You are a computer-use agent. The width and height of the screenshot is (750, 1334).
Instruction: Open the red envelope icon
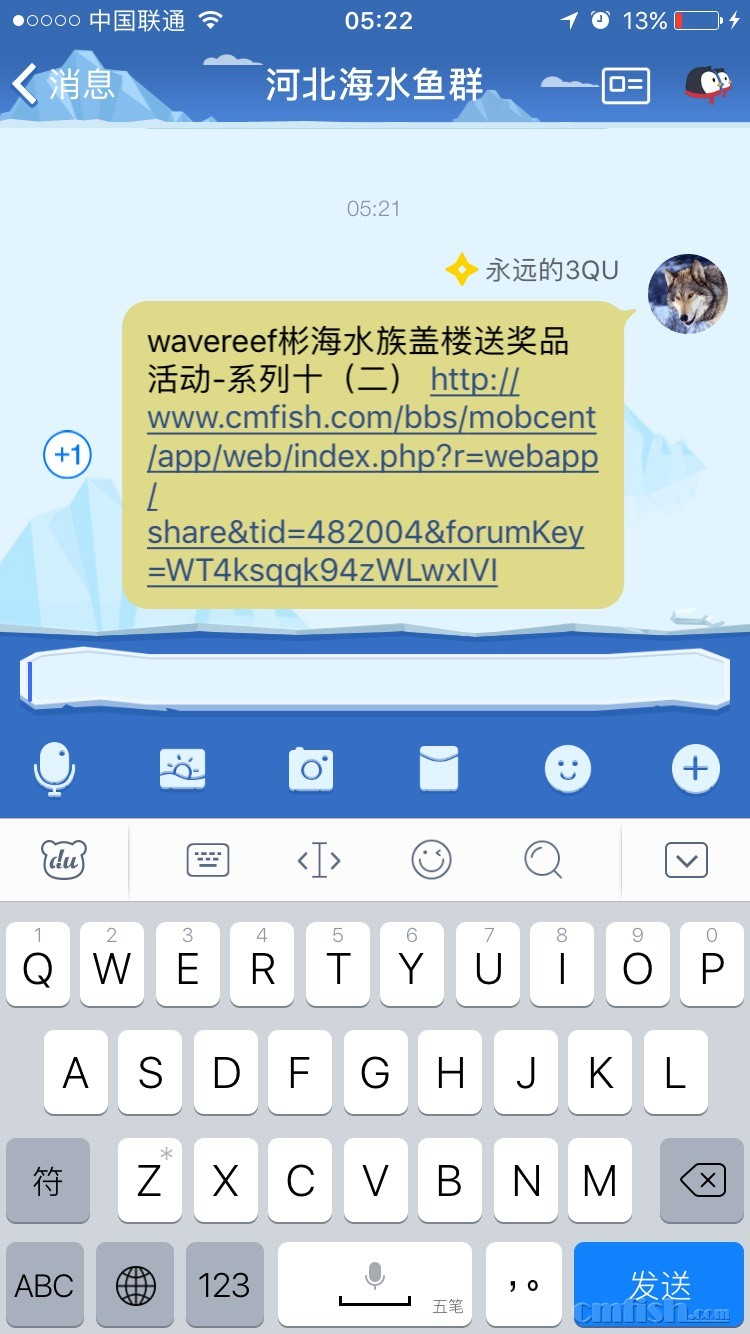439,769
